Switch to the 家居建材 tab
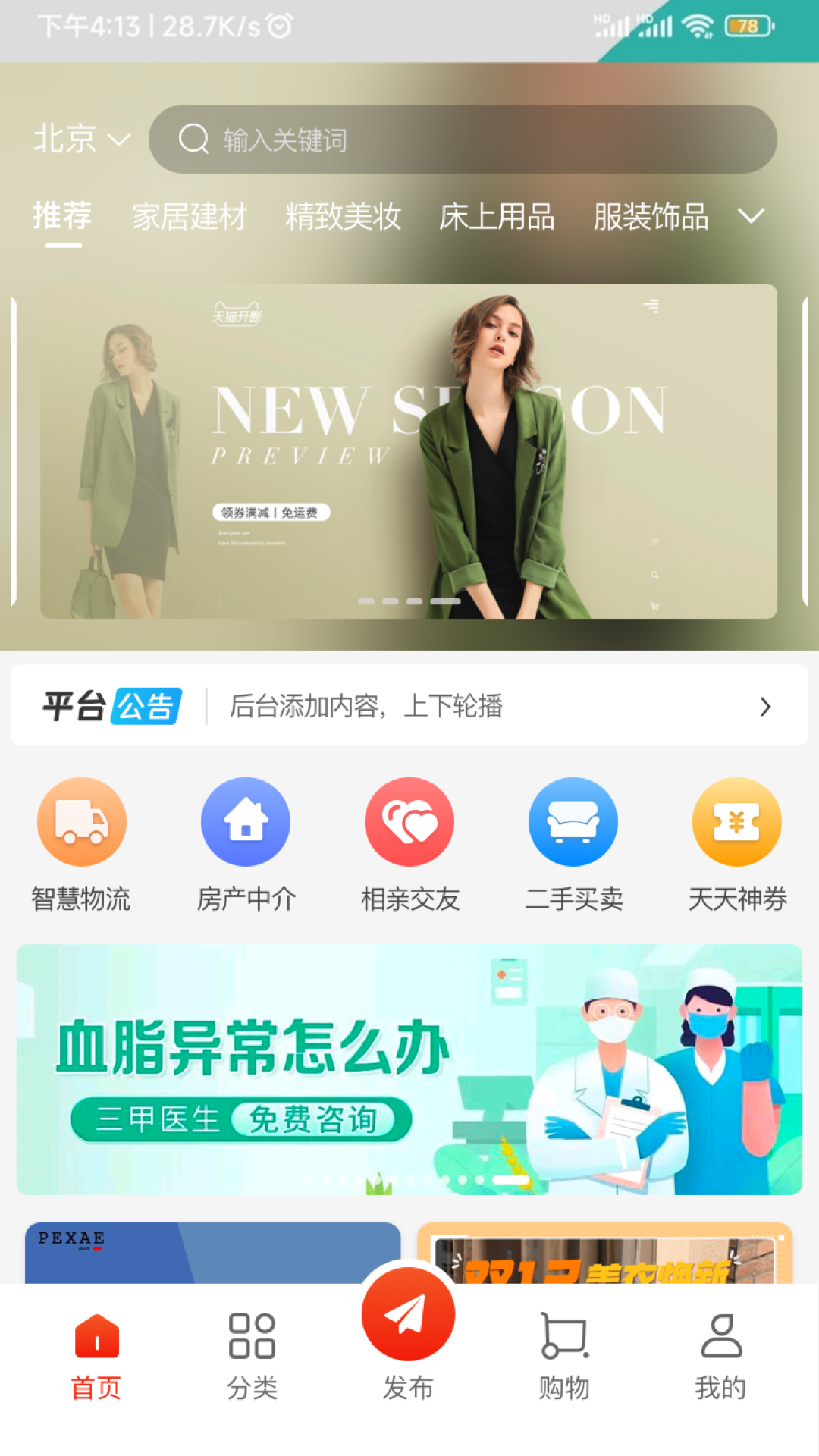This screenshot has width=819, height=1456. (x=190, y=217)
